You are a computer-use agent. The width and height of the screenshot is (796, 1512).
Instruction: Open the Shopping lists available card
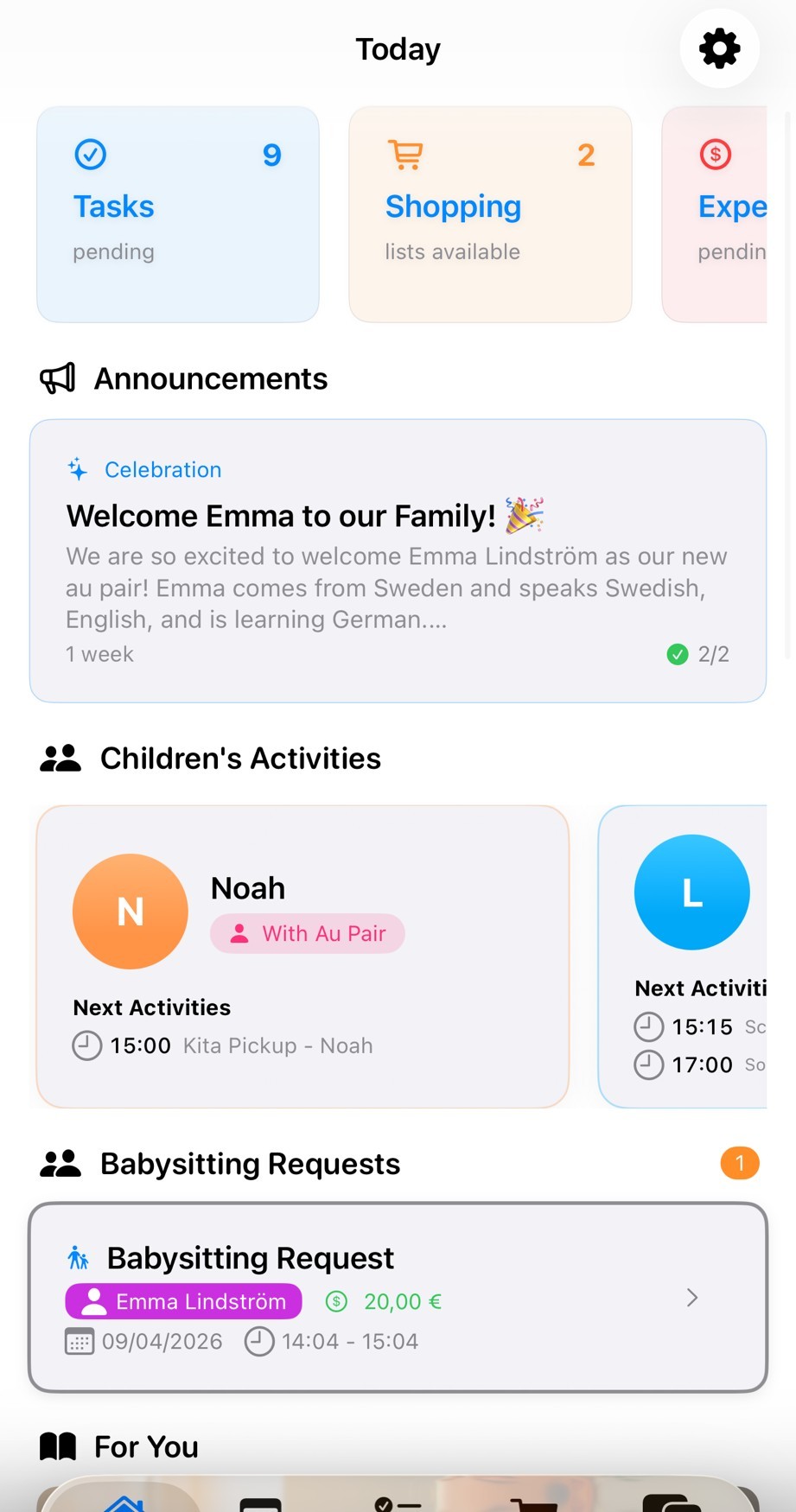click(x=489, y=214)
